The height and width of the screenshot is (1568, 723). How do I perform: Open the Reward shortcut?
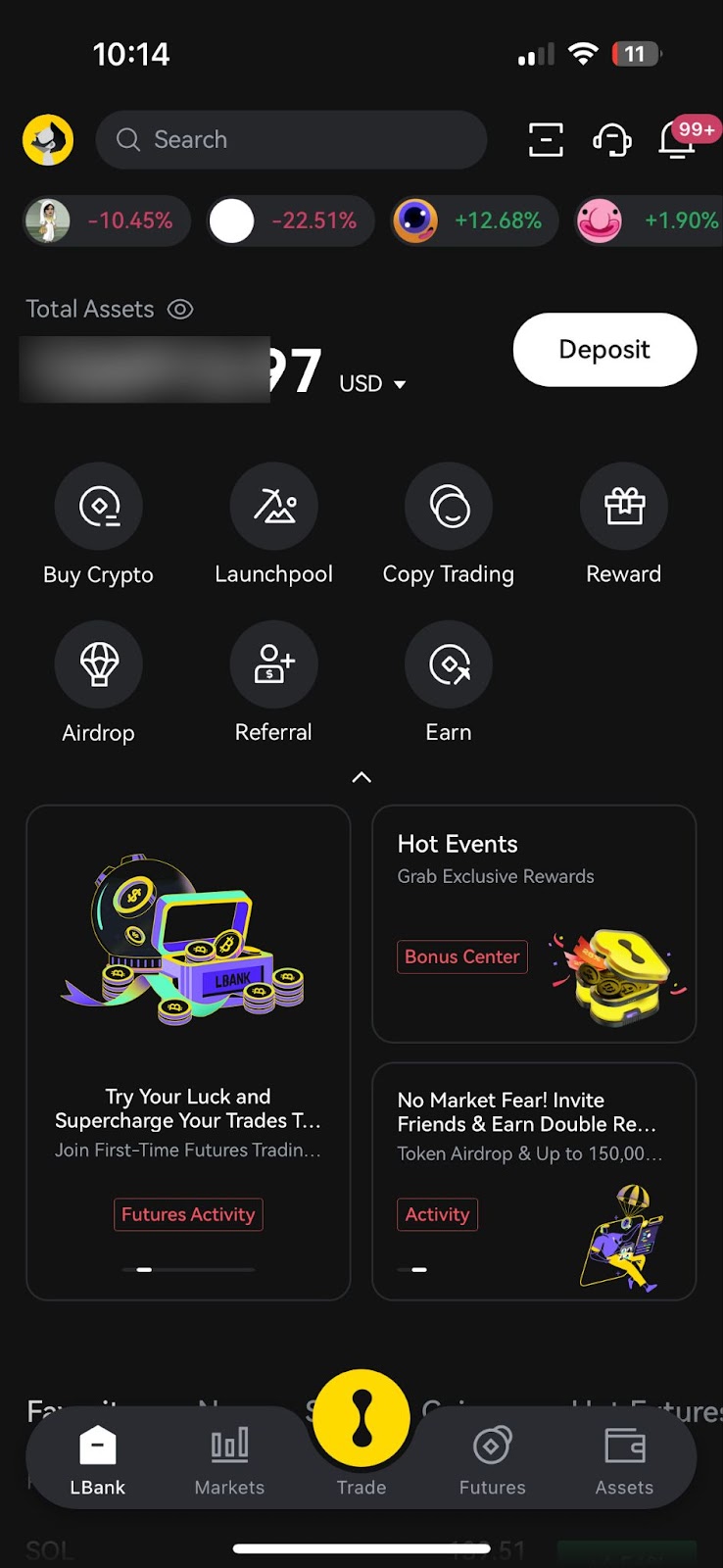[624, 507]
